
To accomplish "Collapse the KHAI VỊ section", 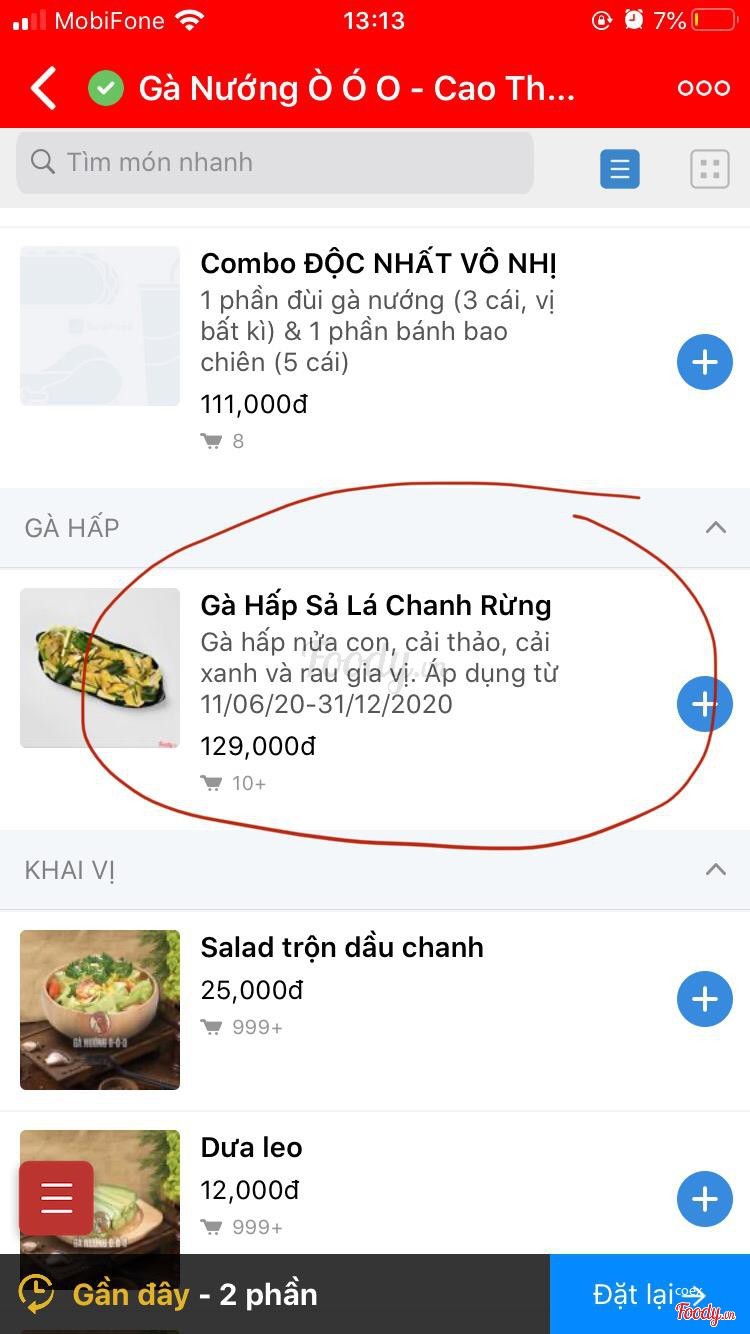I will pyautogui.click(x=715, y=869).
